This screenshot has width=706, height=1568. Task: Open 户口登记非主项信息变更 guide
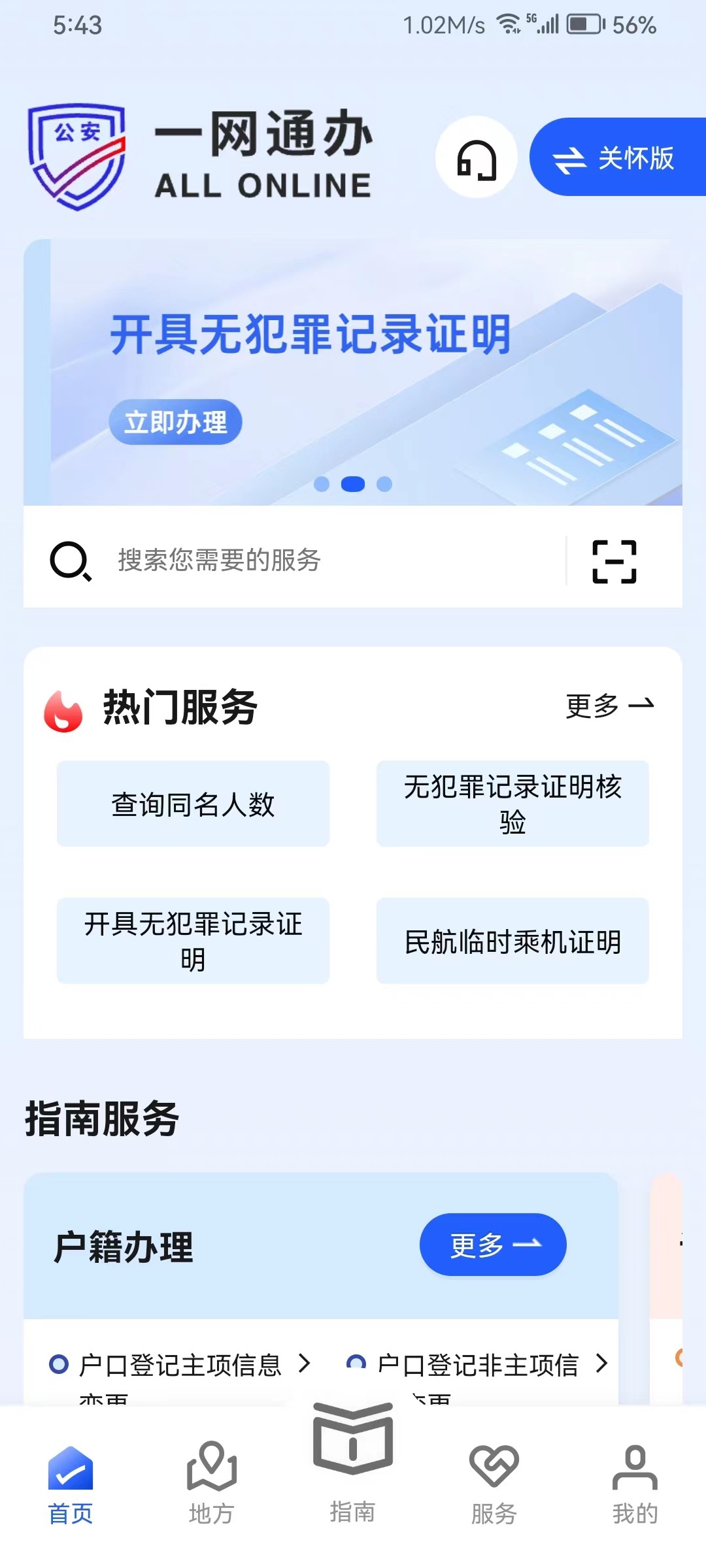(479, 1365)
